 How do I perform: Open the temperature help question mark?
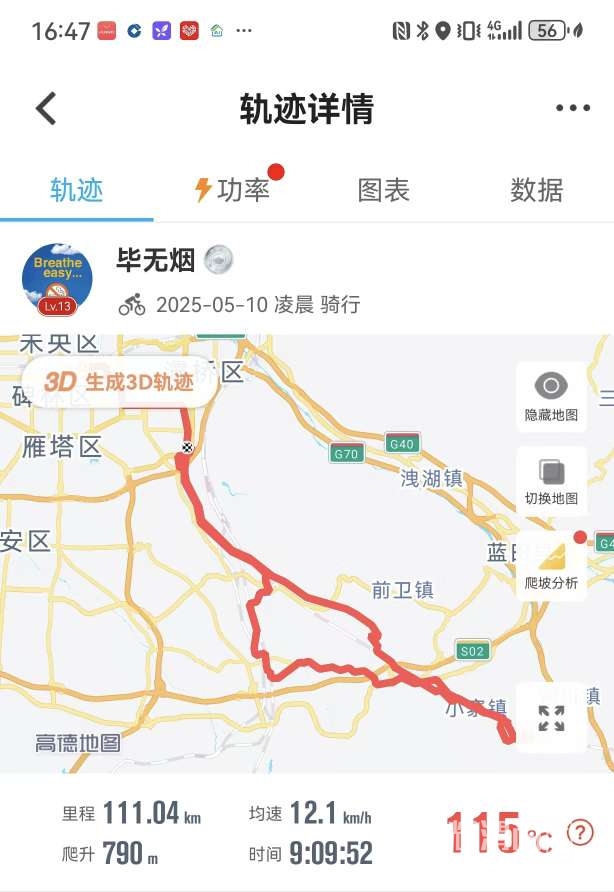click(580, 832)
